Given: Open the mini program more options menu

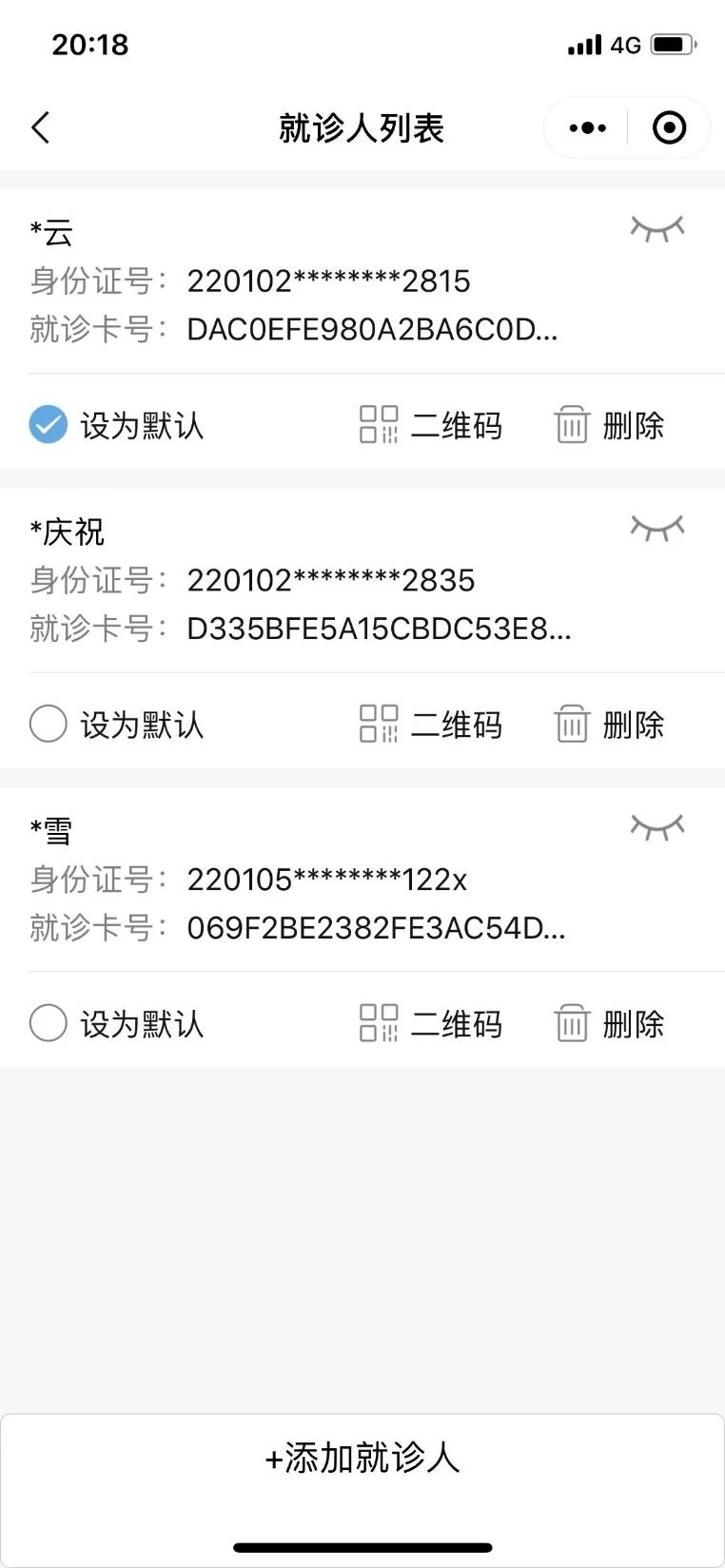Looking at the screenshot, I should (587, 127).
